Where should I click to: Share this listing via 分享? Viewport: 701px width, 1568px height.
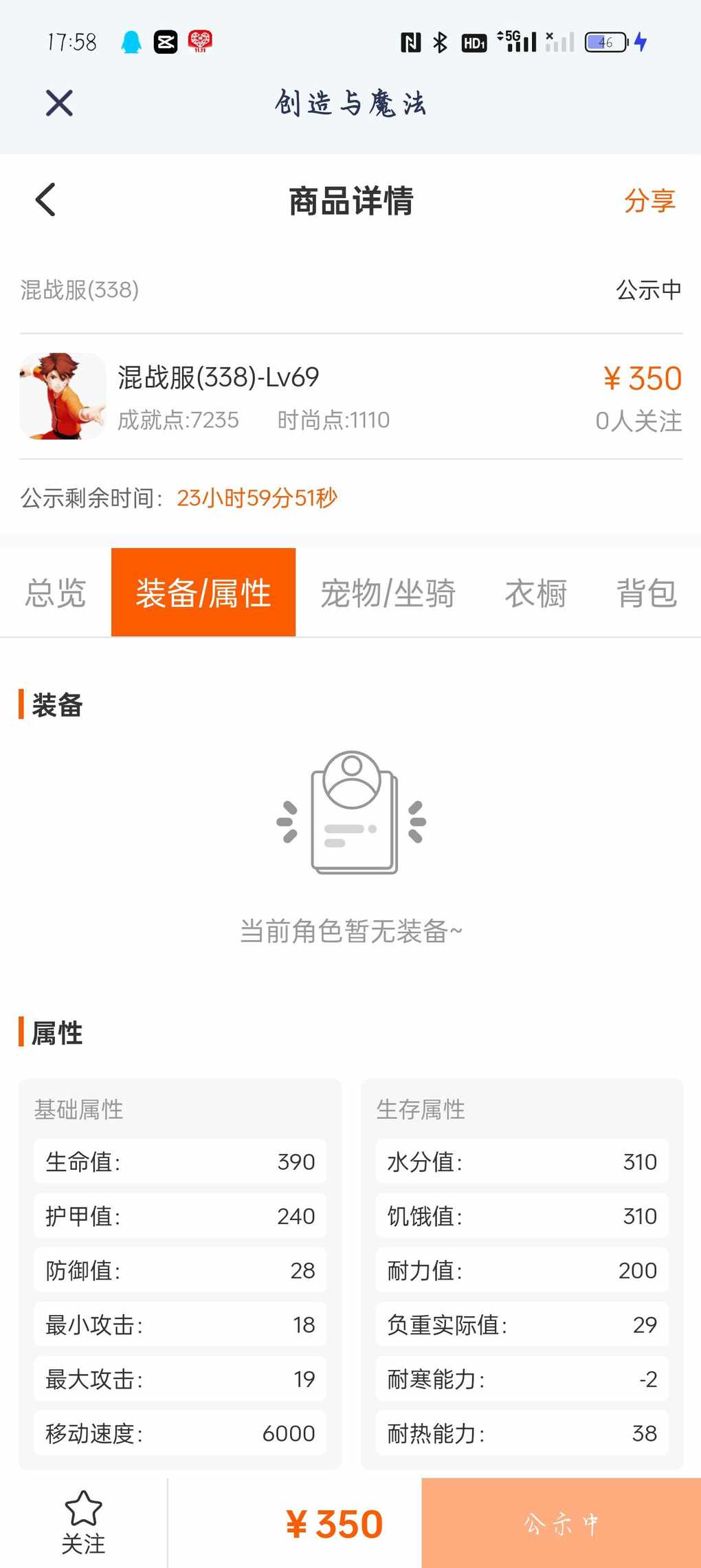[x=649, y=201]
